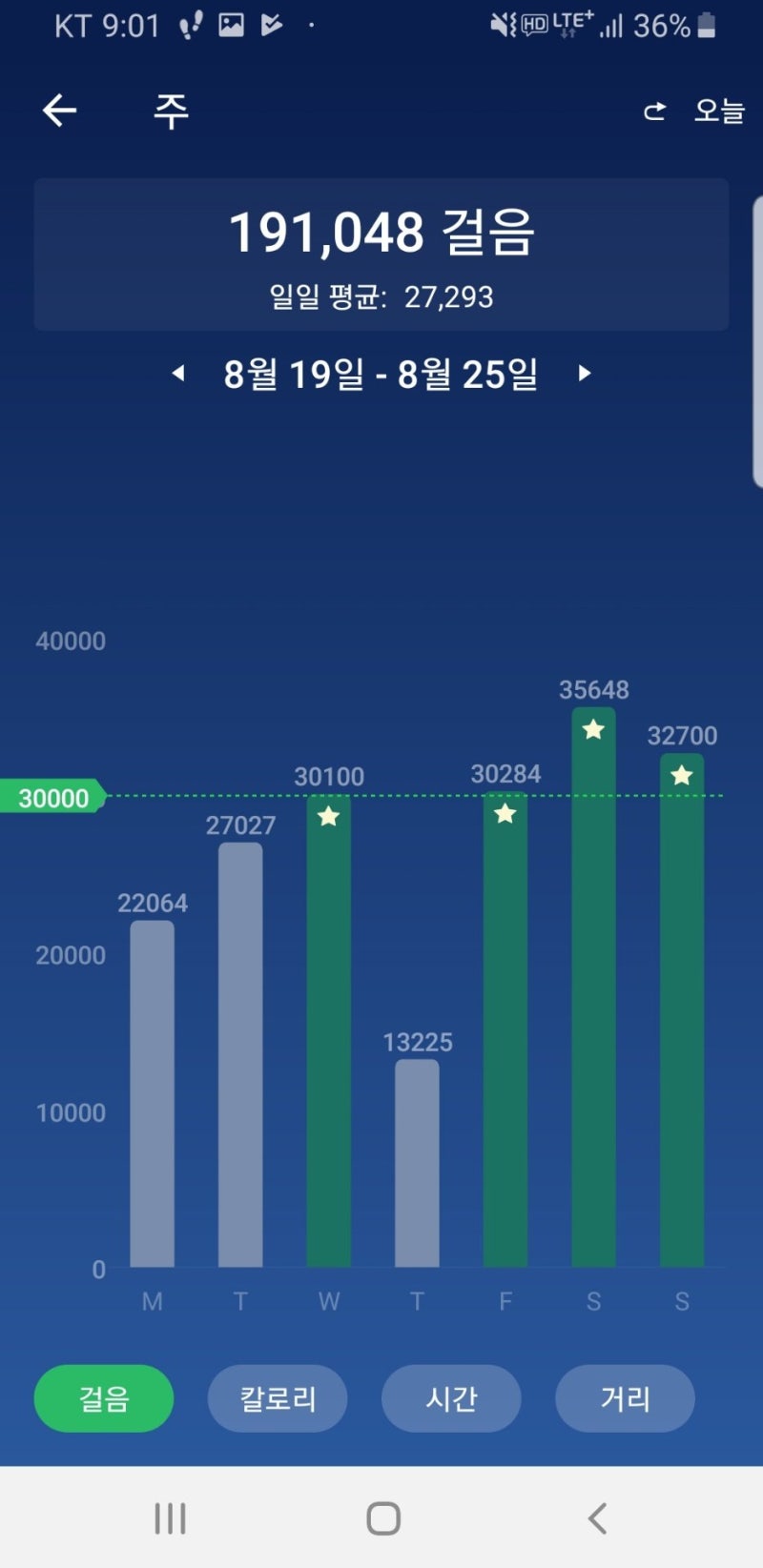The height and width of the screenshot is (1568, 763).
Task: Switch to the 칼로리 (calories) tab
Action: coord(278,1398)
